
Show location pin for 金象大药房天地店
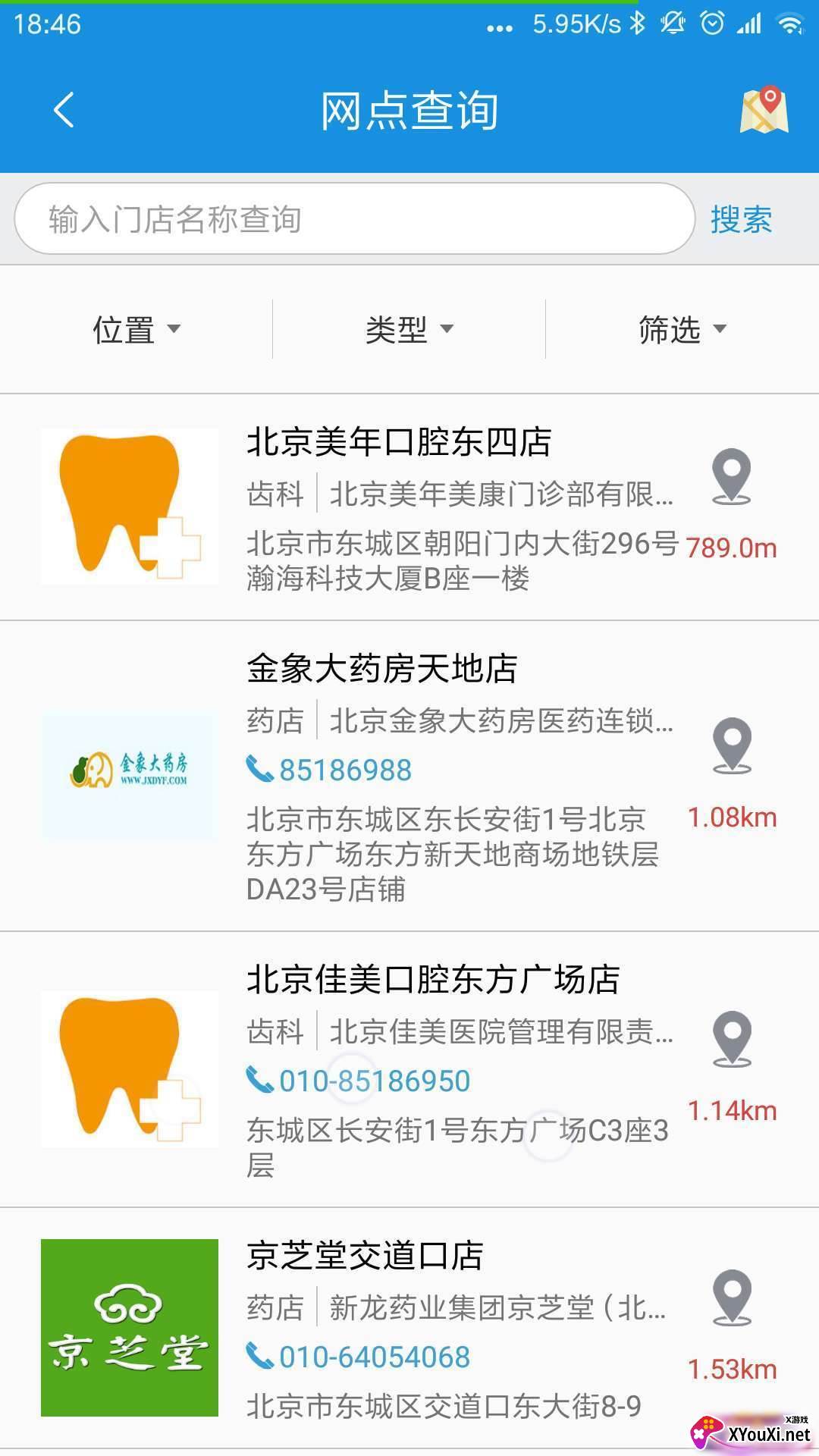(x=732, y=745)
